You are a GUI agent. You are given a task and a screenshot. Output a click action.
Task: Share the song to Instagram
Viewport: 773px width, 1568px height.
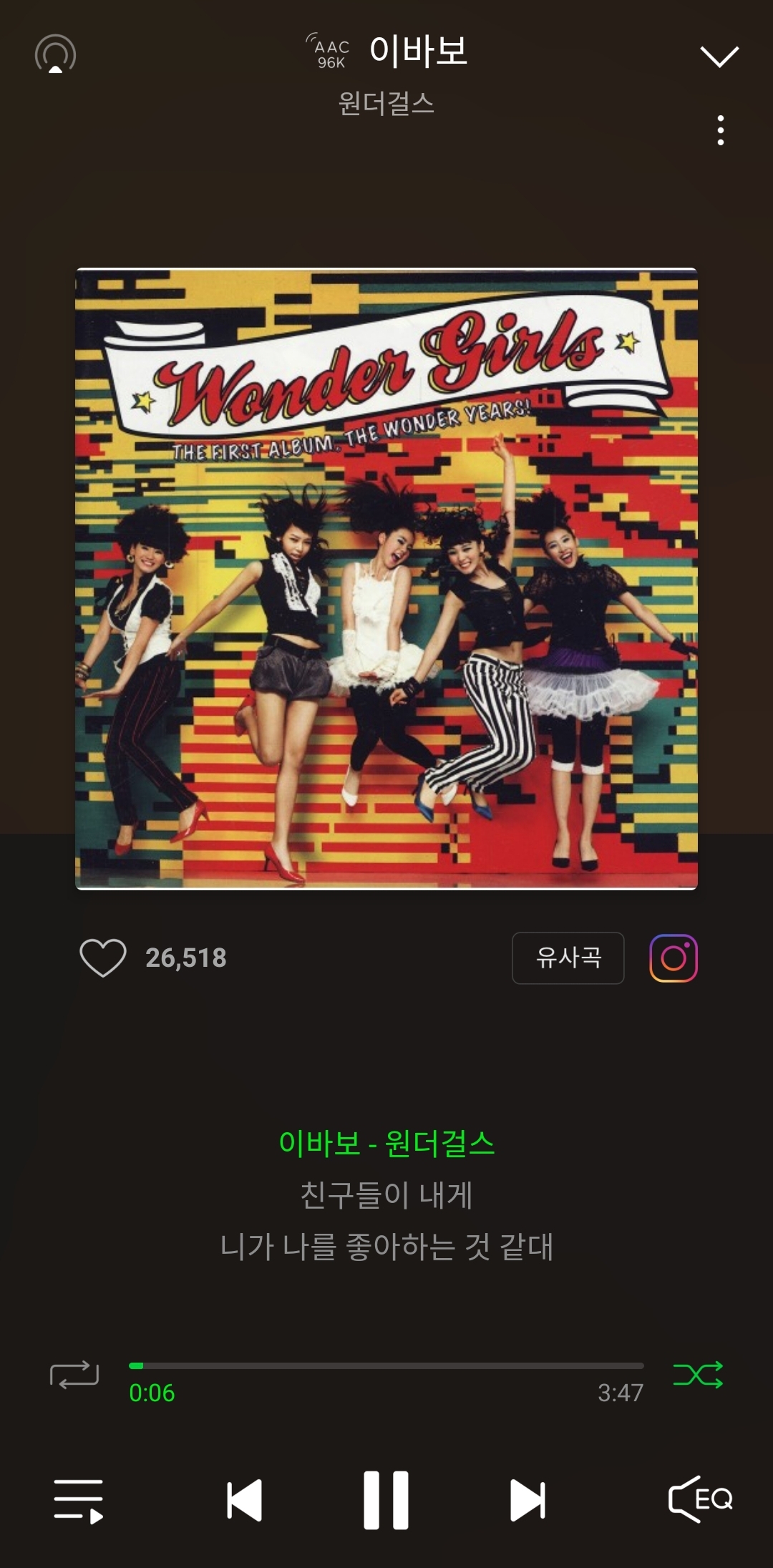pos(673,958)
